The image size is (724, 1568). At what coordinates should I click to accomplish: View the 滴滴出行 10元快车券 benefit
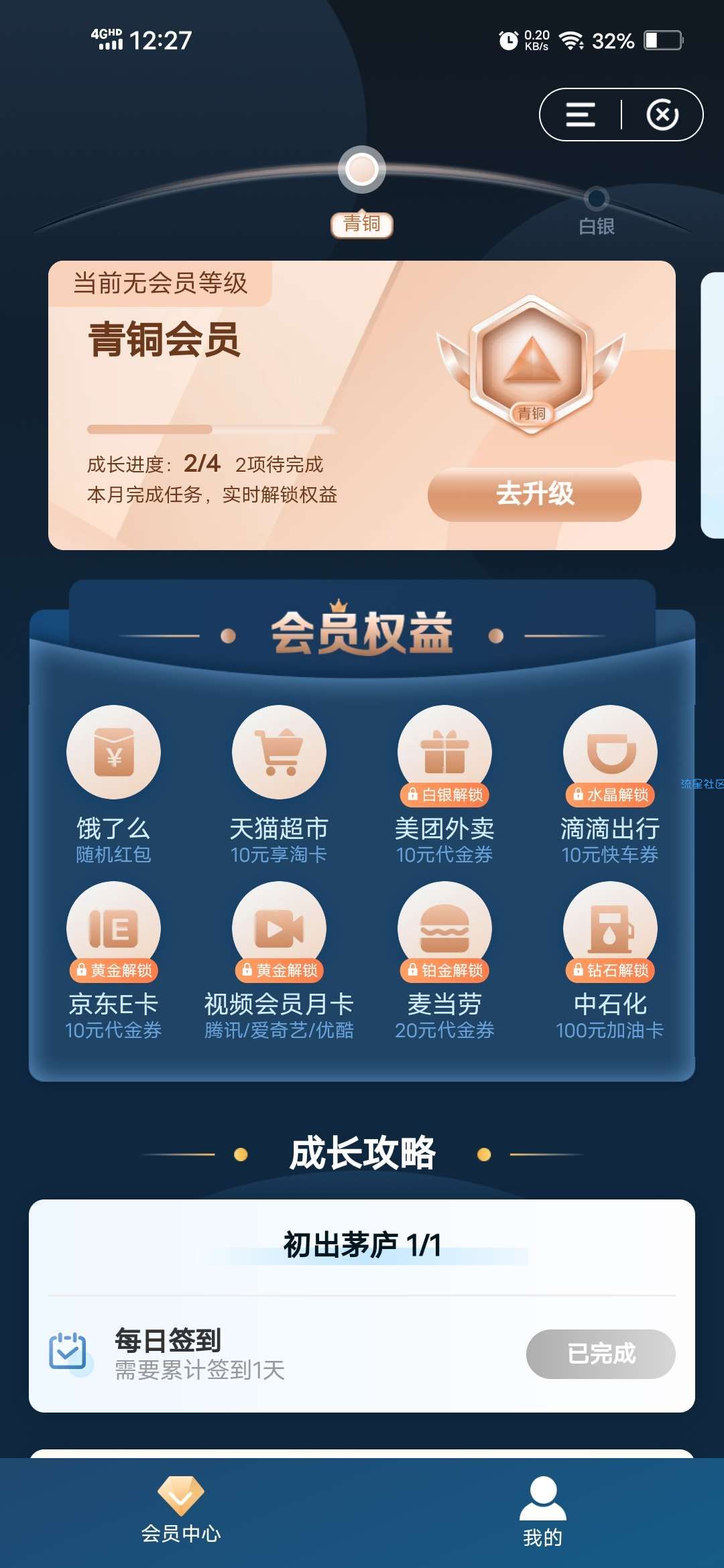click(610, 753)
